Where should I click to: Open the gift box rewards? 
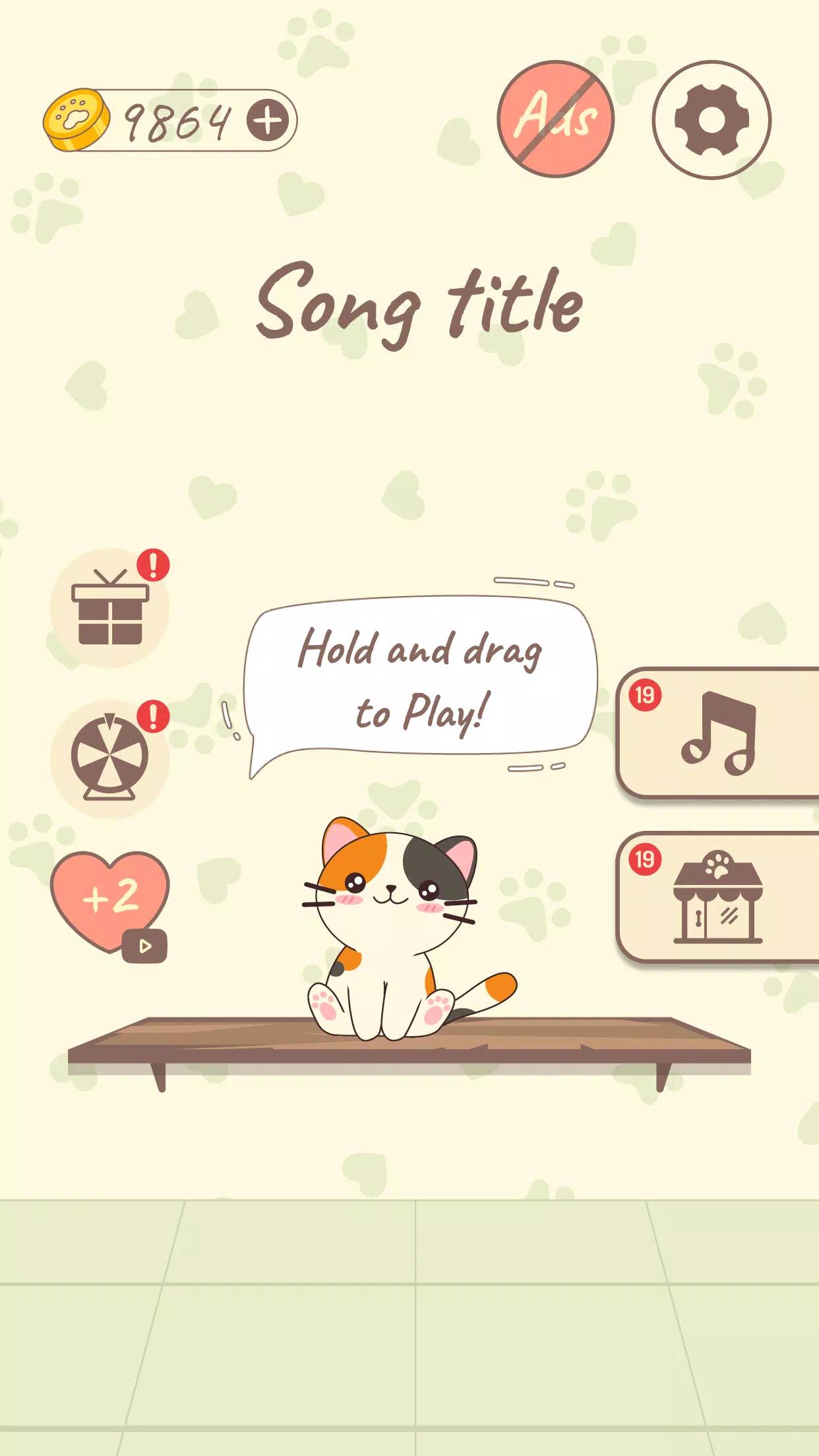pos(110,608)
